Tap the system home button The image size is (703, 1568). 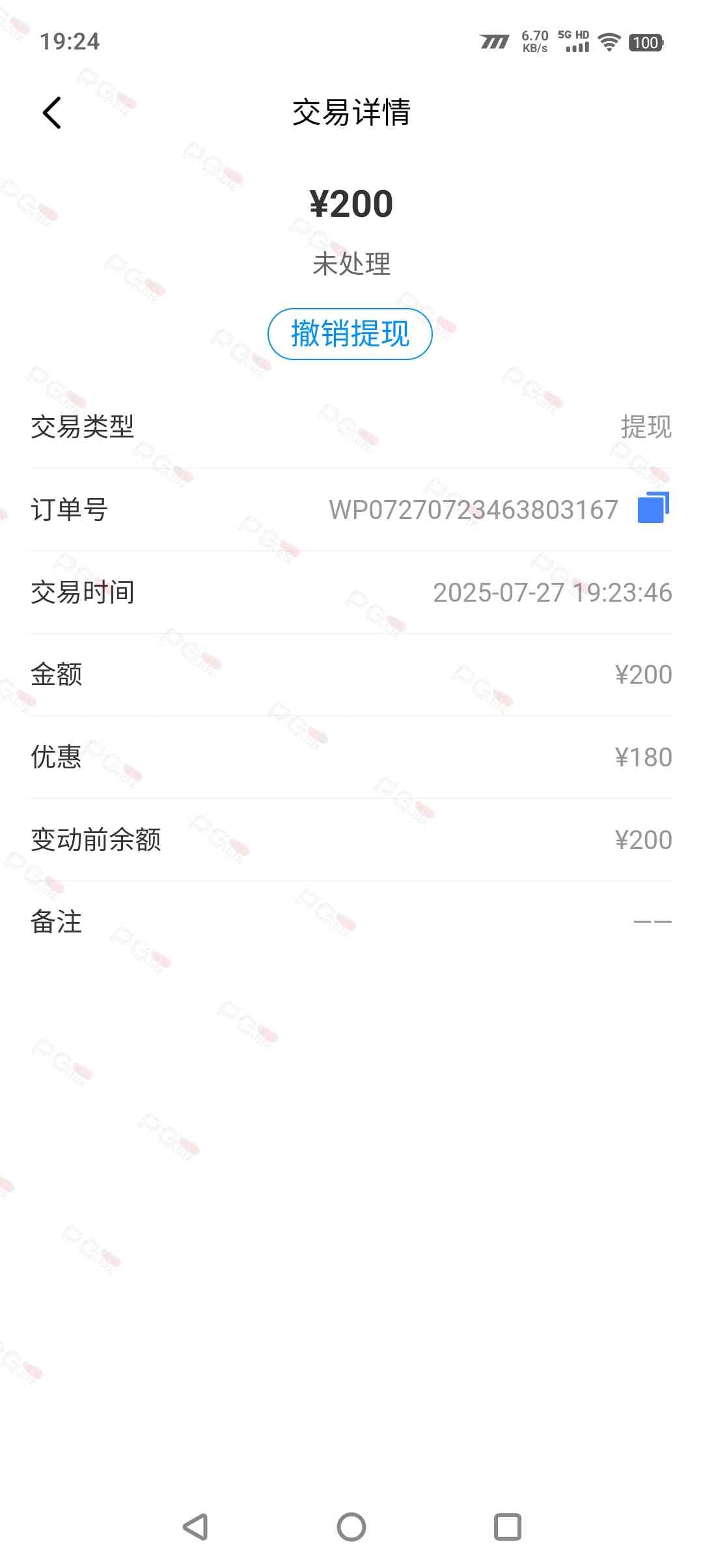[x=351, y=1526]
